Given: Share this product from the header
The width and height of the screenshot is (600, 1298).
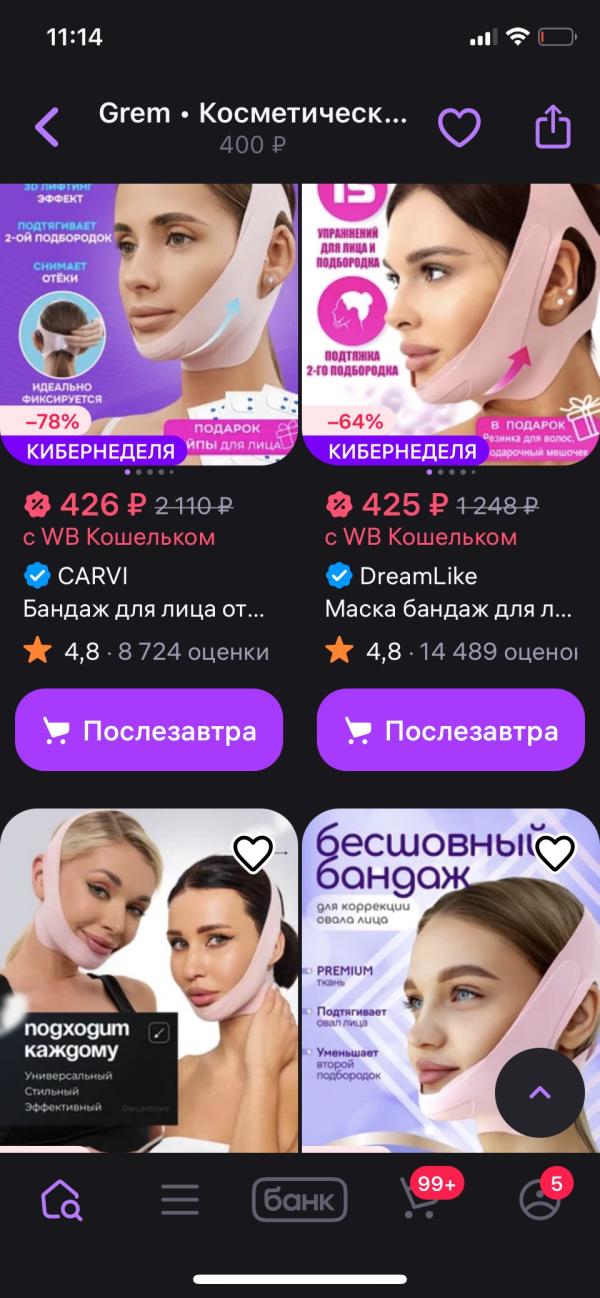Looking at the screenshot, I should coord(552,127).
